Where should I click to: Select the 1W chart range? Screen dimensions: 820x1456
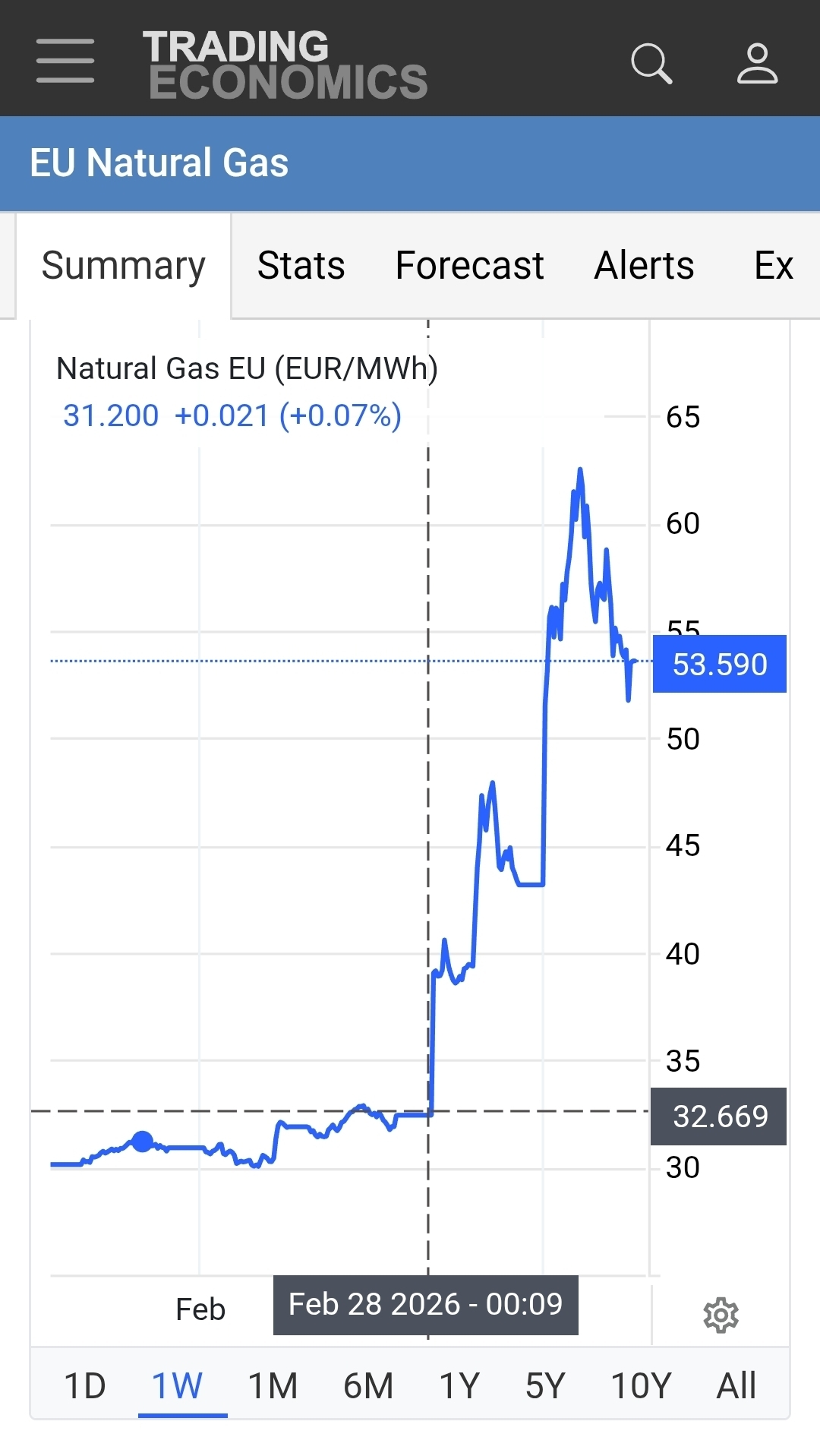178,1386
